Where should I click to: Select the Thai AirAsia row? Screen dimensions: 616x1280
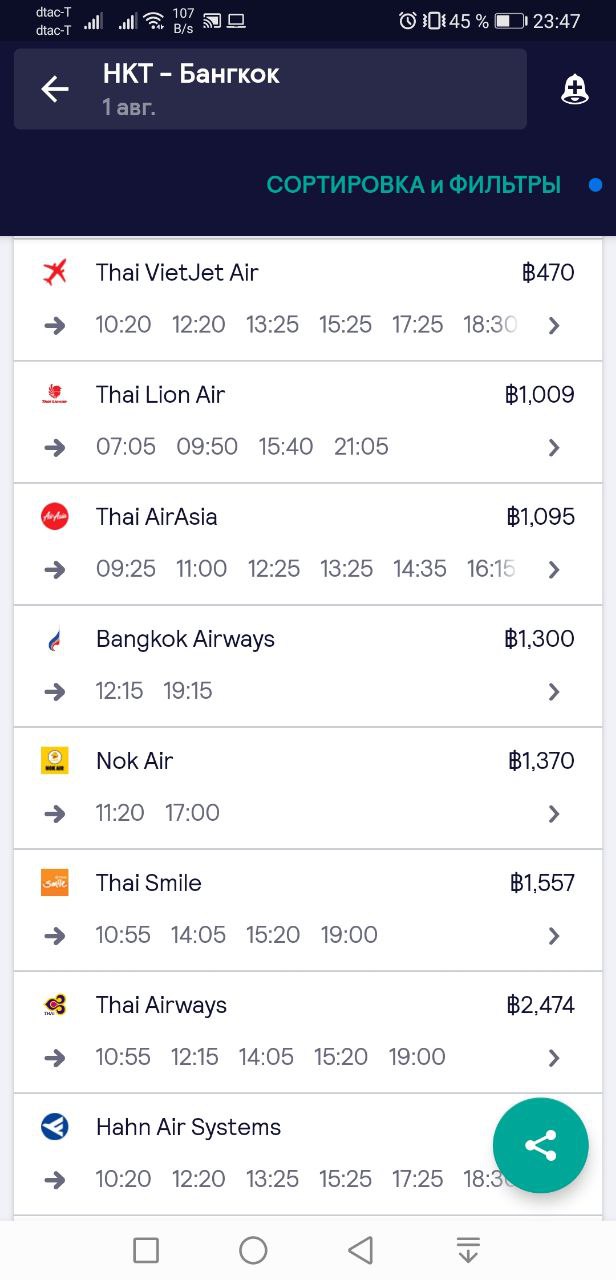coord(308,544)
